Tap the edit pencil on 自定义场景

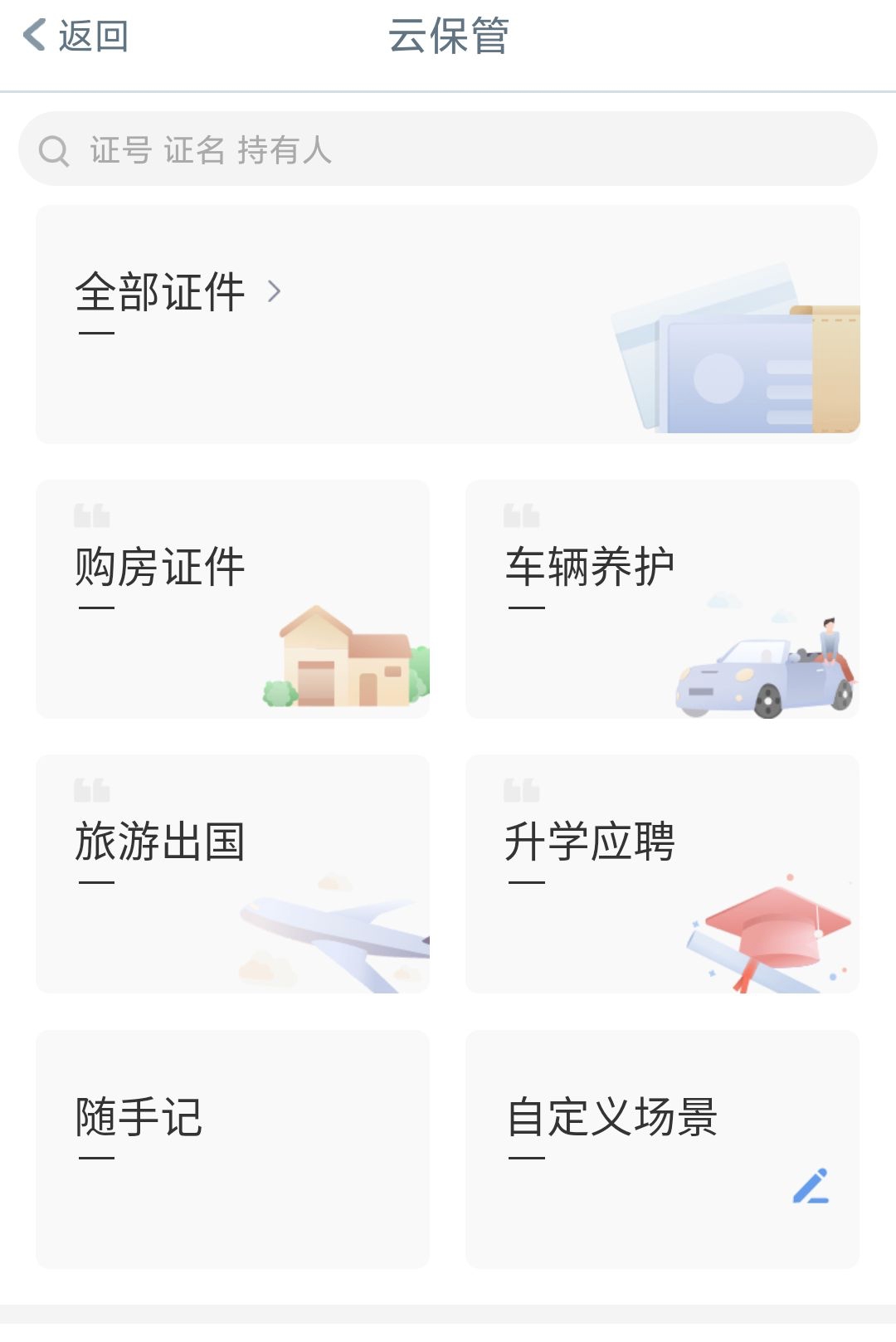[811, 1186]
